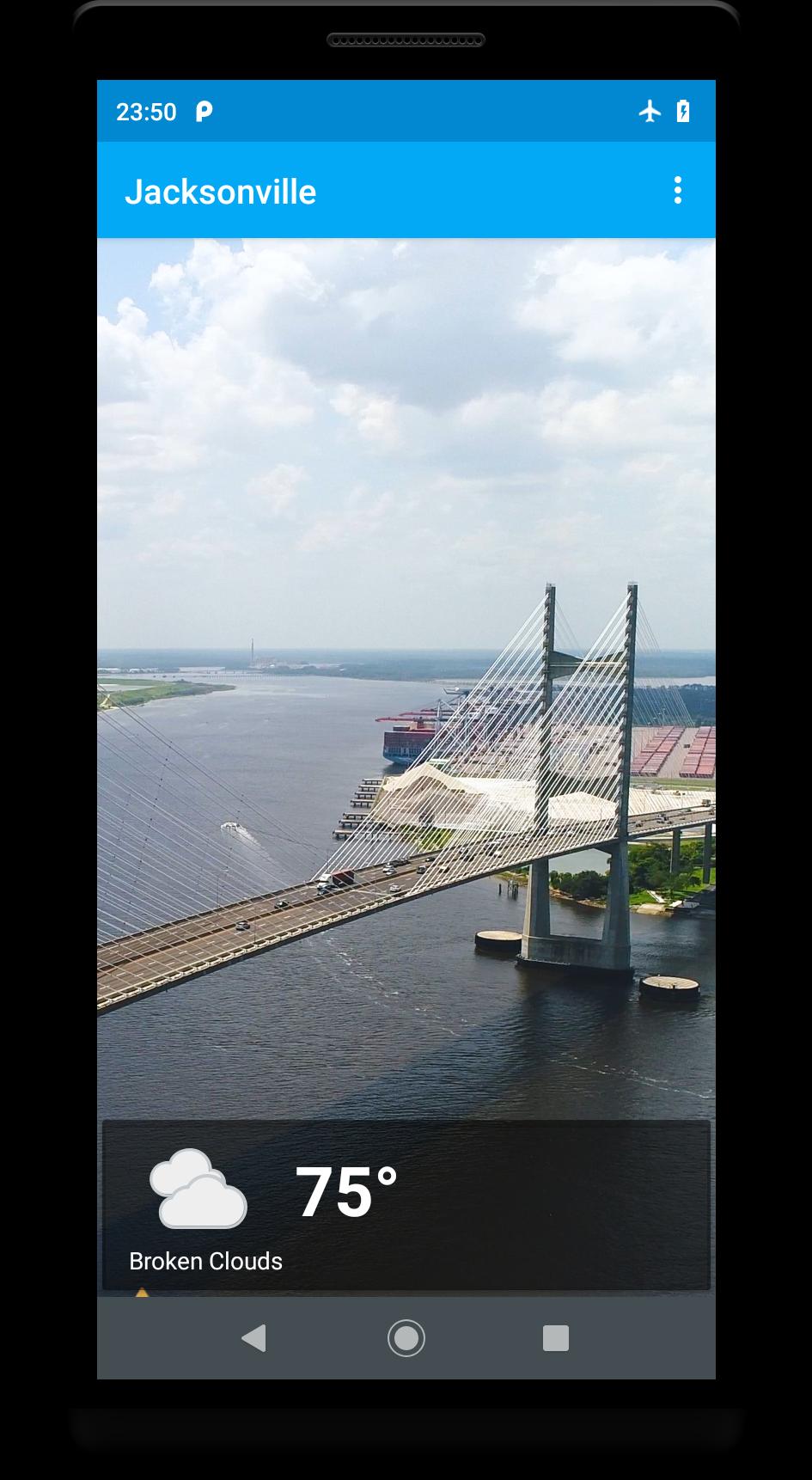The height and width of the screenshot is (1480, 812).
Task: Return to the home screen
Action: pos(406,1338)
